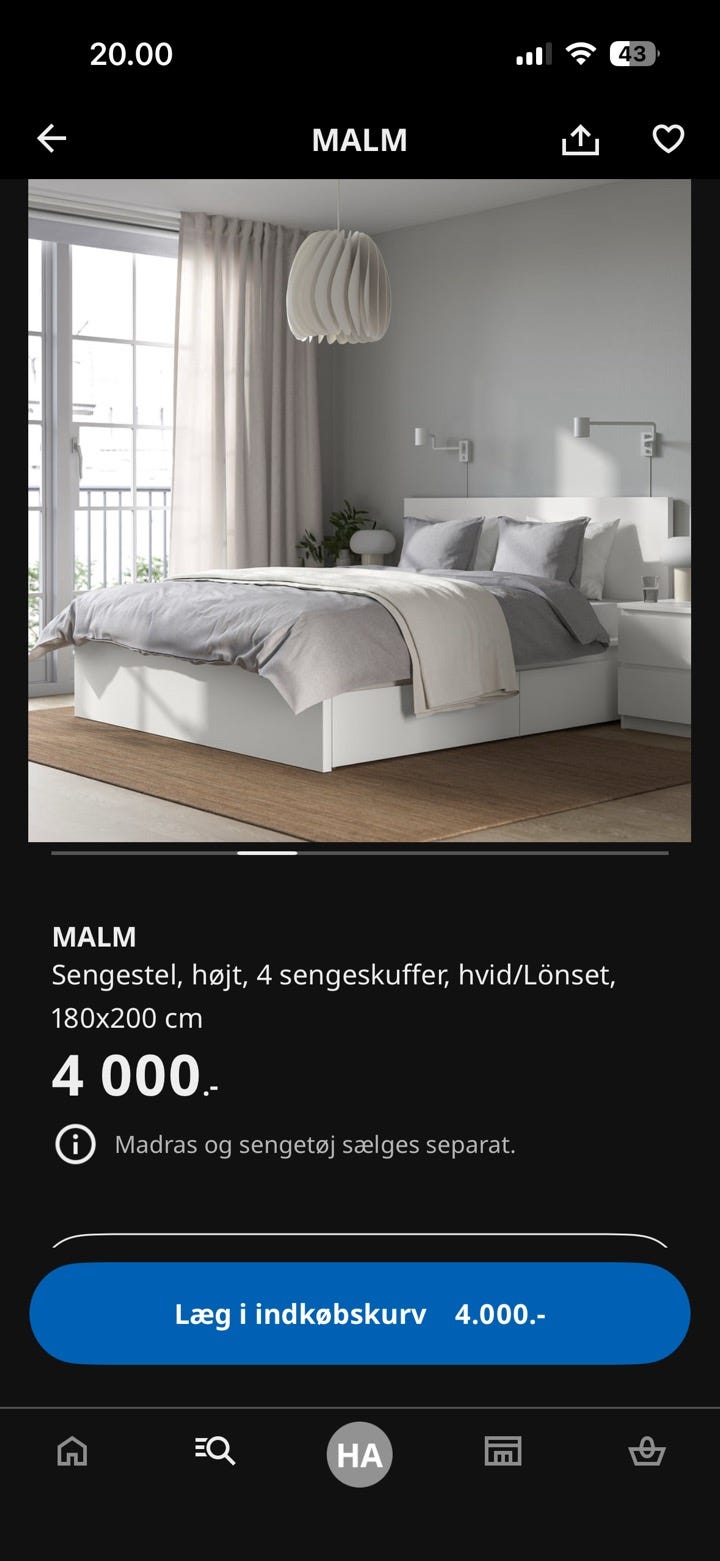
Task: Open product search
Action: tap(216, 1453)
